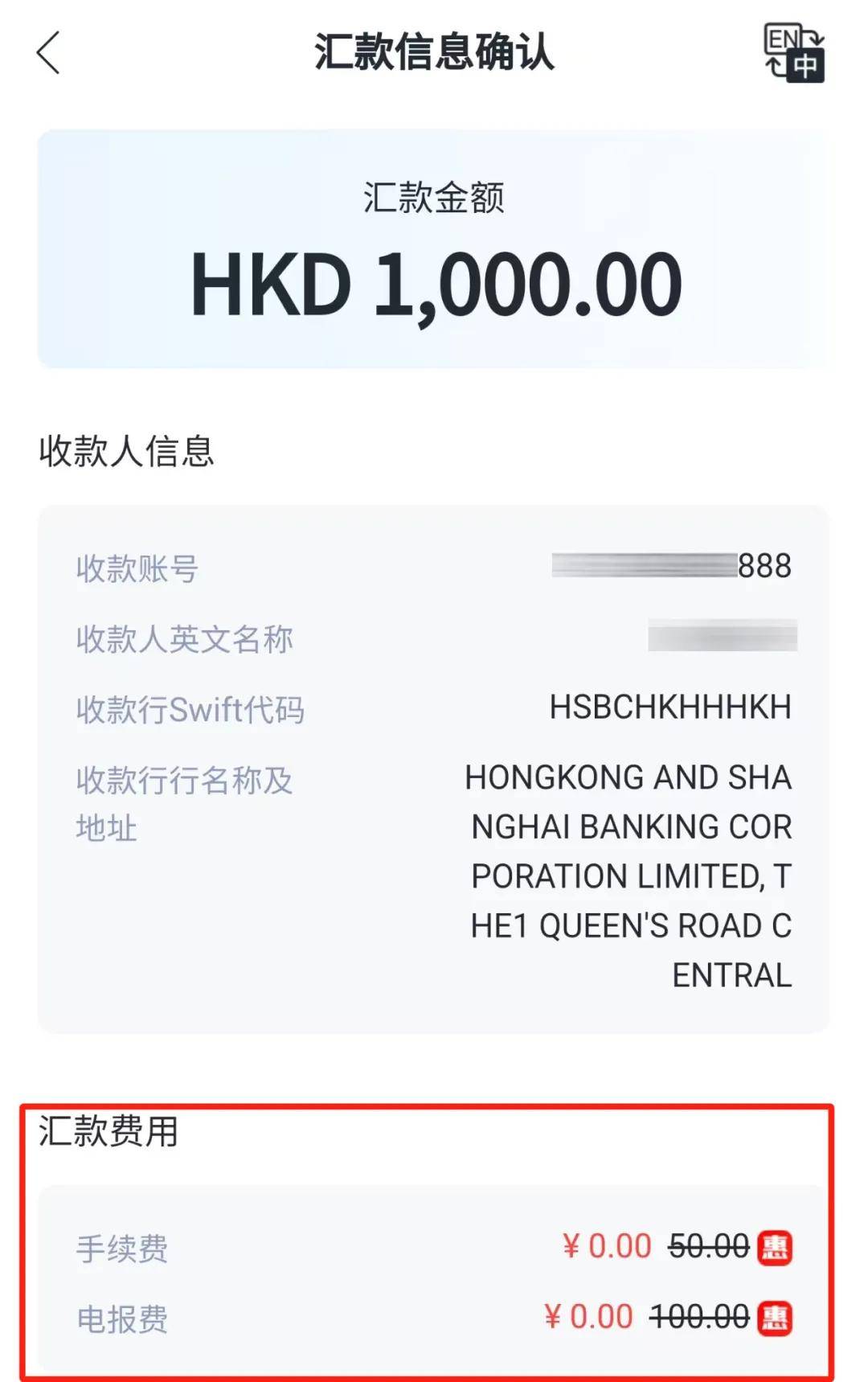Tap the discount badge beside 电报费
The height and width of the screenshot is (1382, 868).
(x=775, y=1318)
